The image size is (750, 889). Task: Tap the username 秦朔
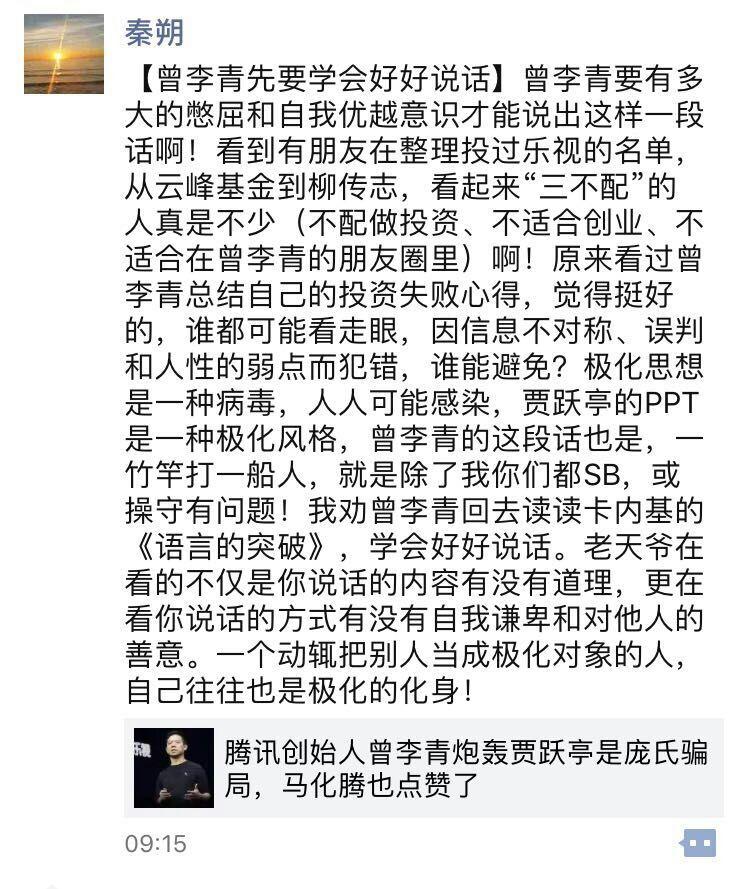(x=153, y=31)
